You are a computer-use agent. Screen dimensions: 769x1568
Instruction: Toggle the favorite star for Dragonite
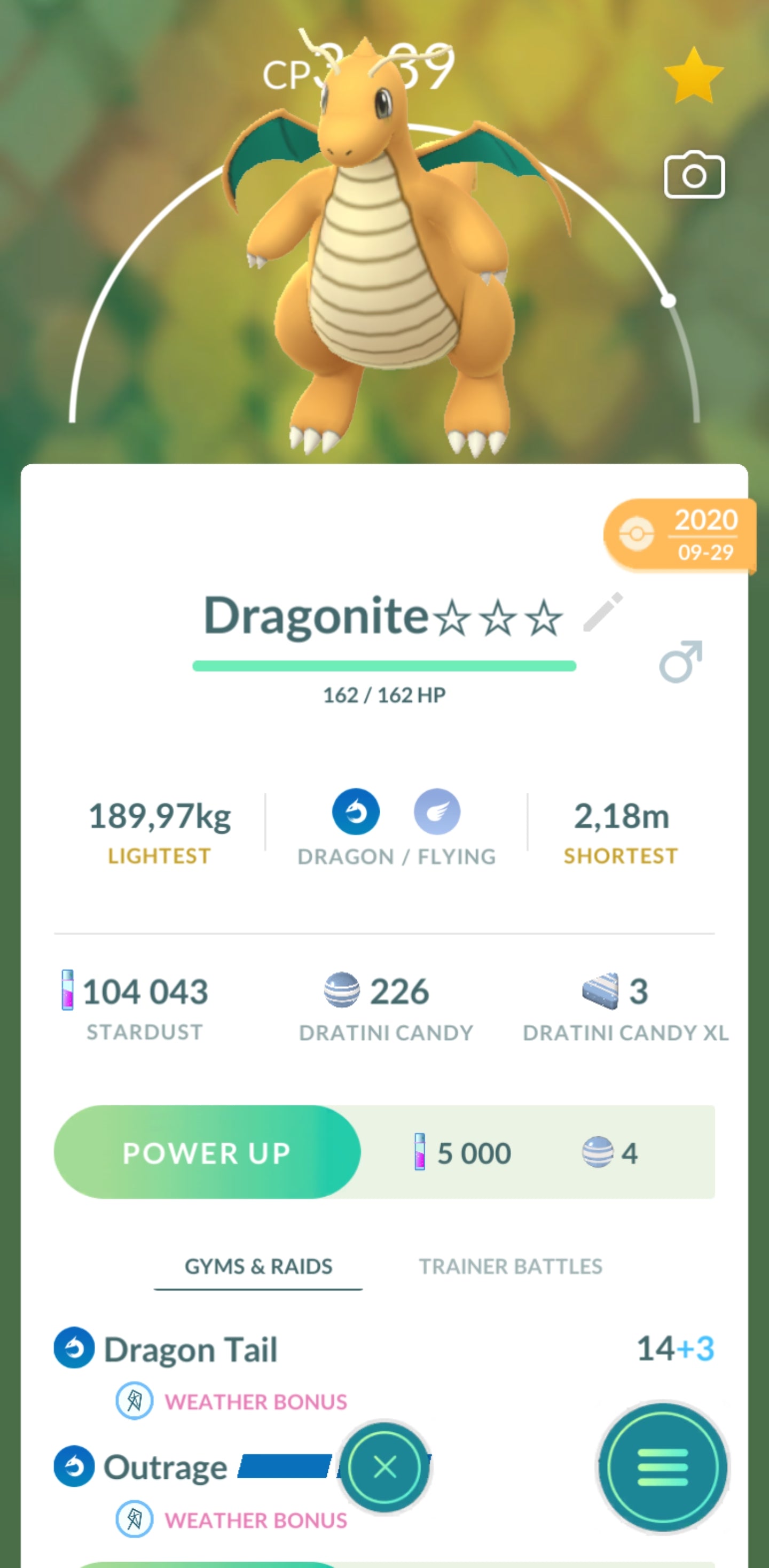694,76
